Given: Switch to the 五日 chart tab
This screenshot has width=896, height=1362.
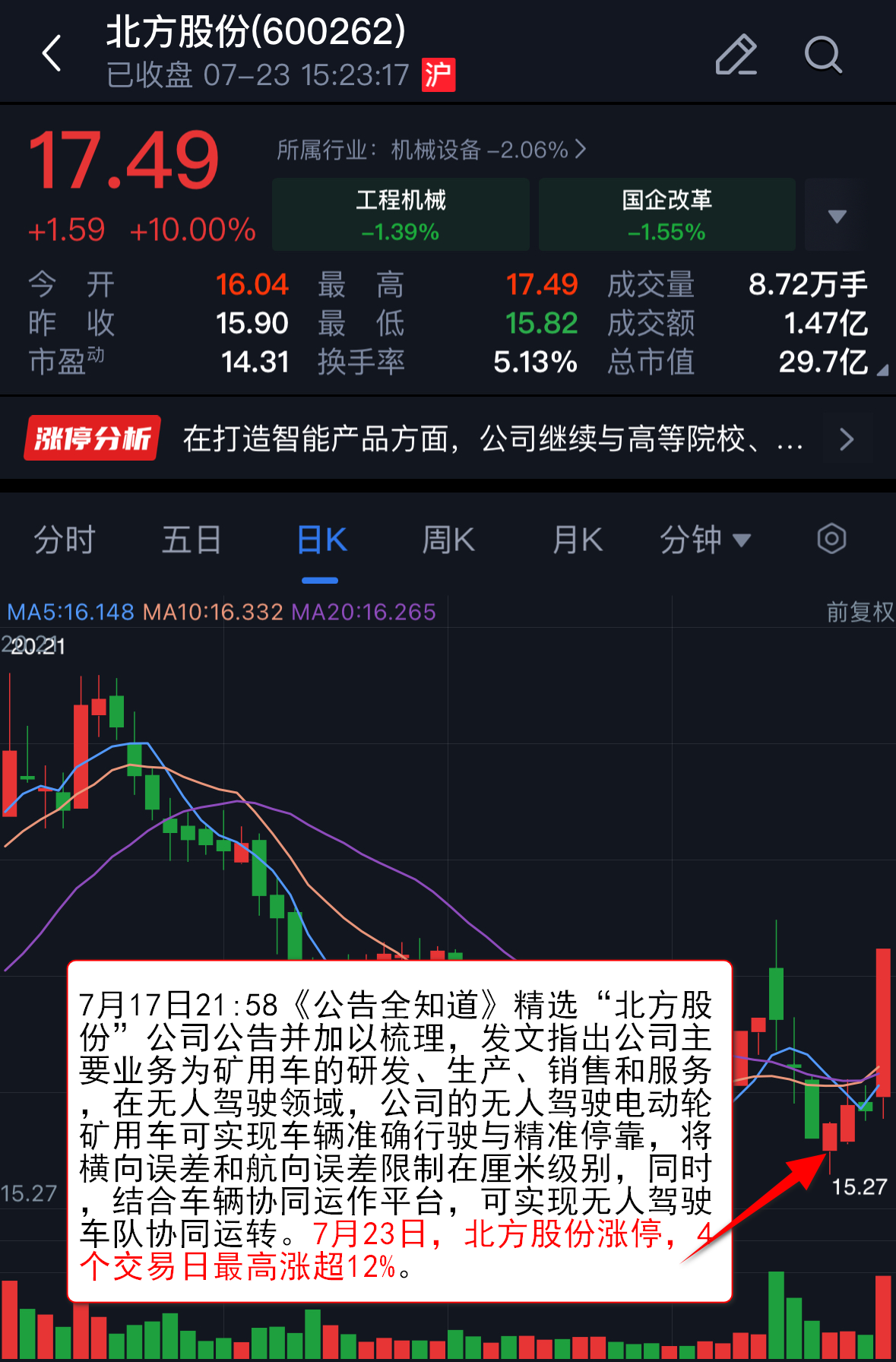Looking at the screenshot, I should 192,540.
